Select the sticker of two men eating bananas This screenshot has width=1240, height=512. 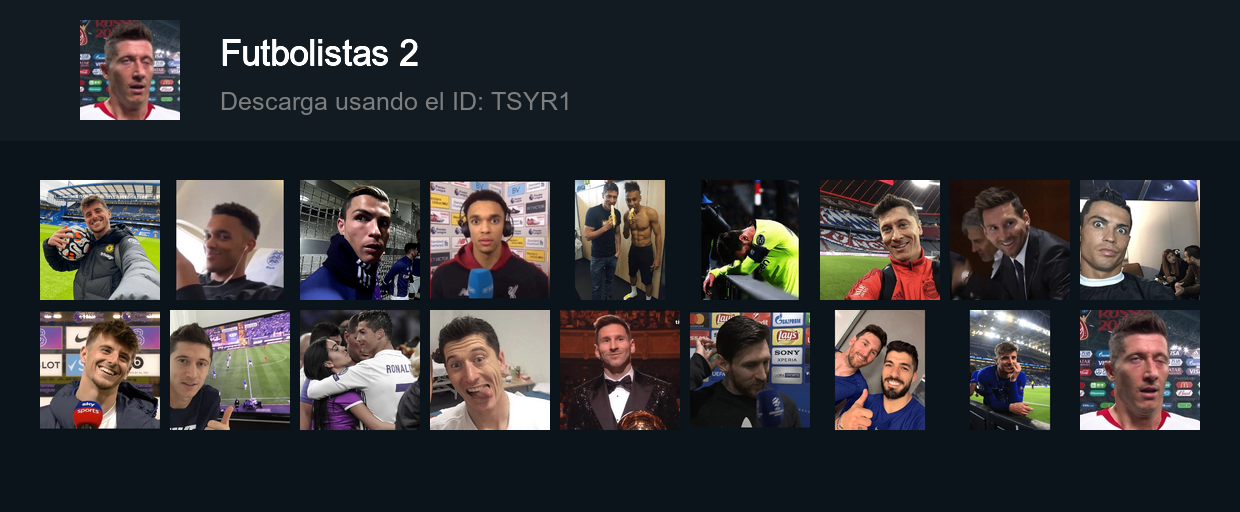point(620,240)
